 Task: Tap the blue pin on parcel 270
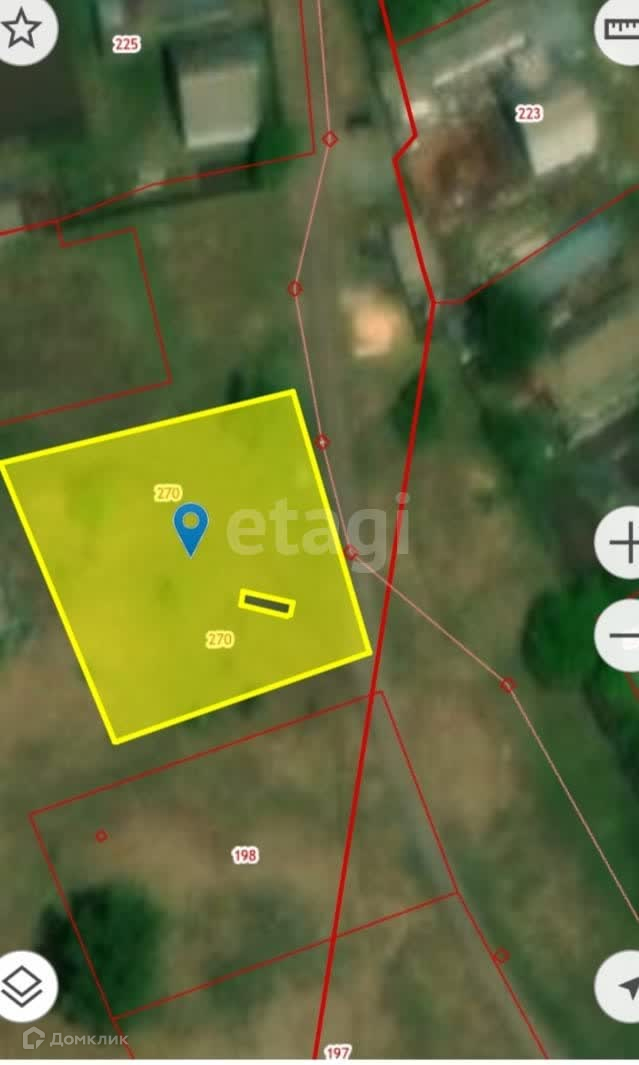point(191,526)
